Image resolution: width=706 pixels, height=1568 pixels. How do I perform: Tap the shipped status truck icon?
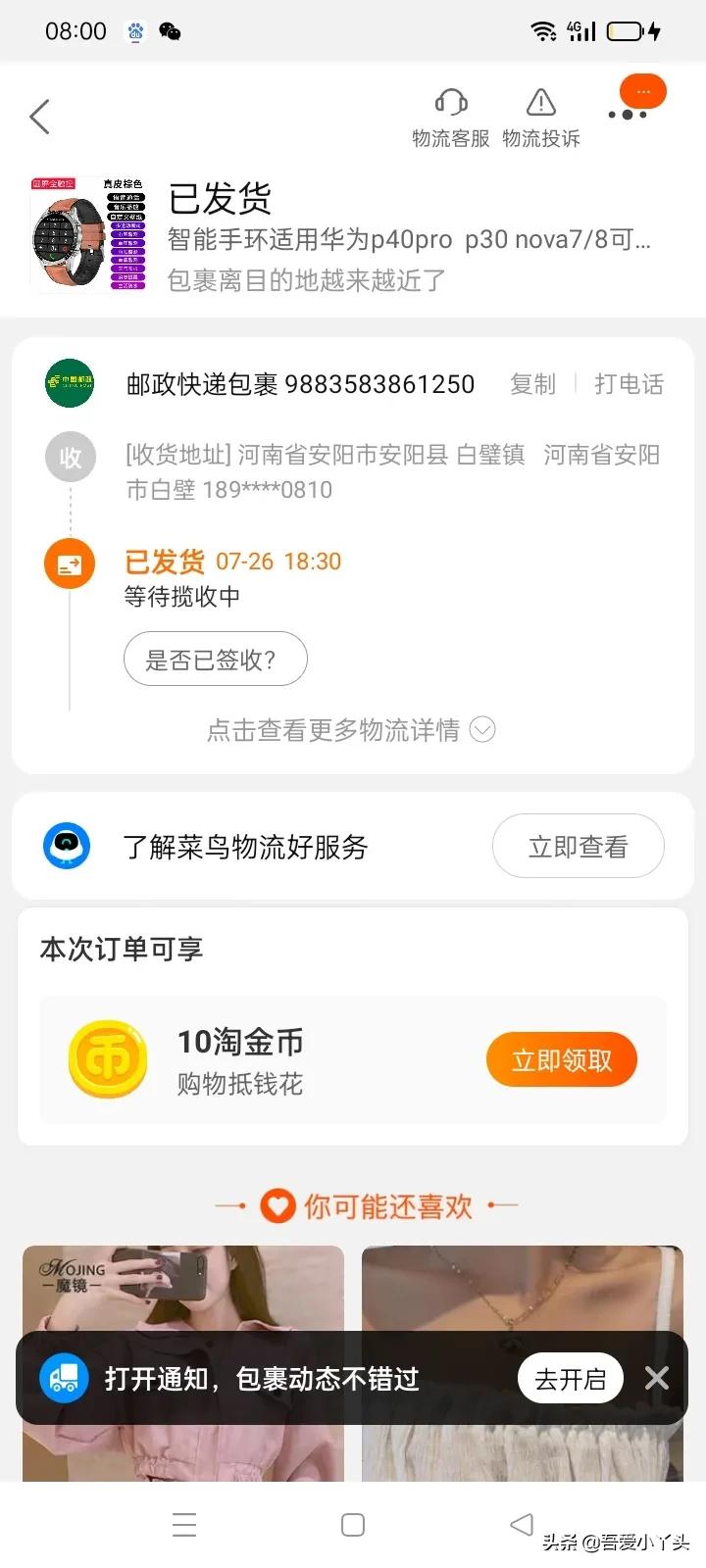[68, 563]
